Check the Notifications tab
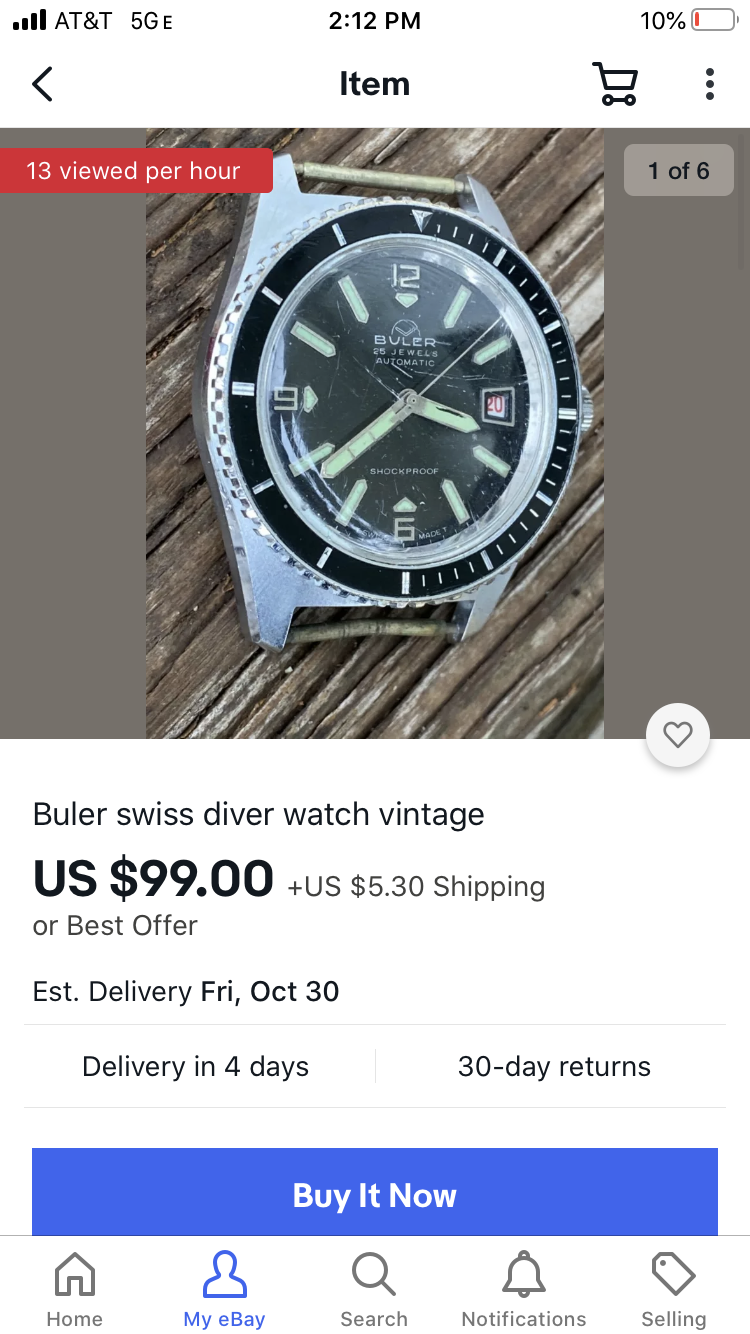Screen dimensions: 750x1334 coord(524,1289)
